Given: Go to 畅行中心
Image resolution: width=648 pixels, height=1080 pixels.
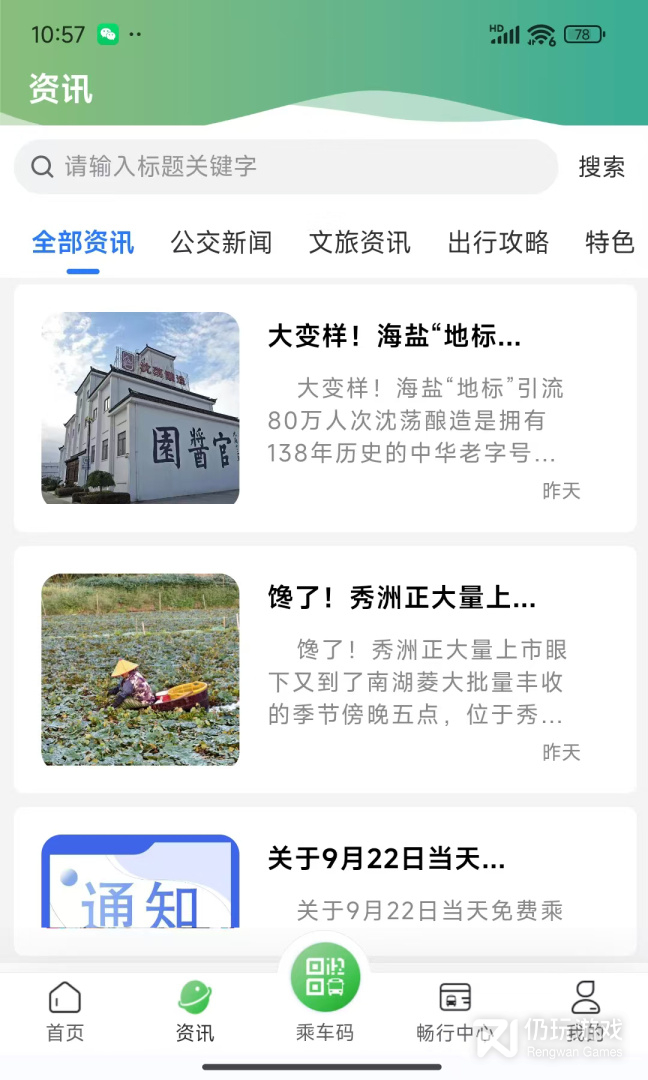Looking at the screenshot, I should (x=454, y=1011).
